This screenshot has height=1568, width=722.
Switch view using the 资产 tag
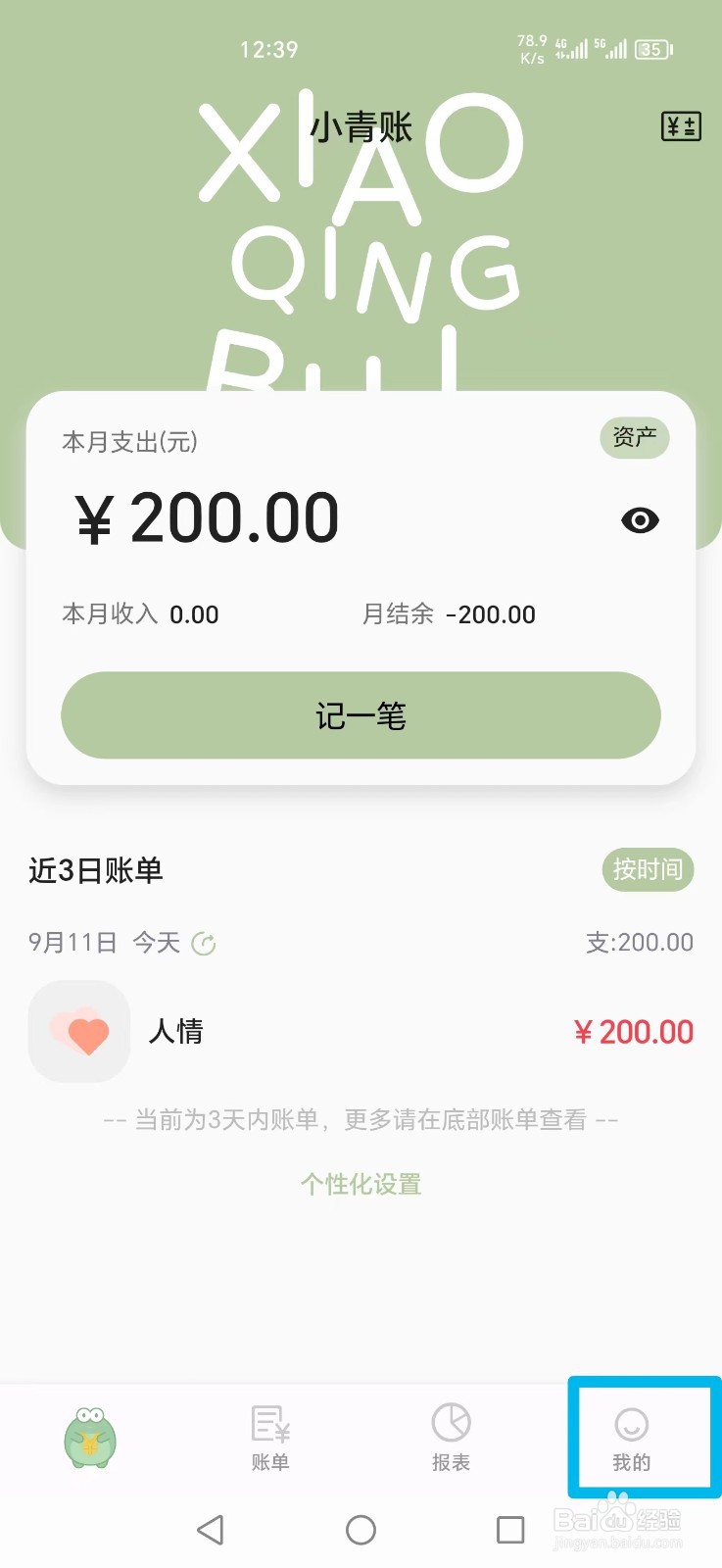coord(634,438)
